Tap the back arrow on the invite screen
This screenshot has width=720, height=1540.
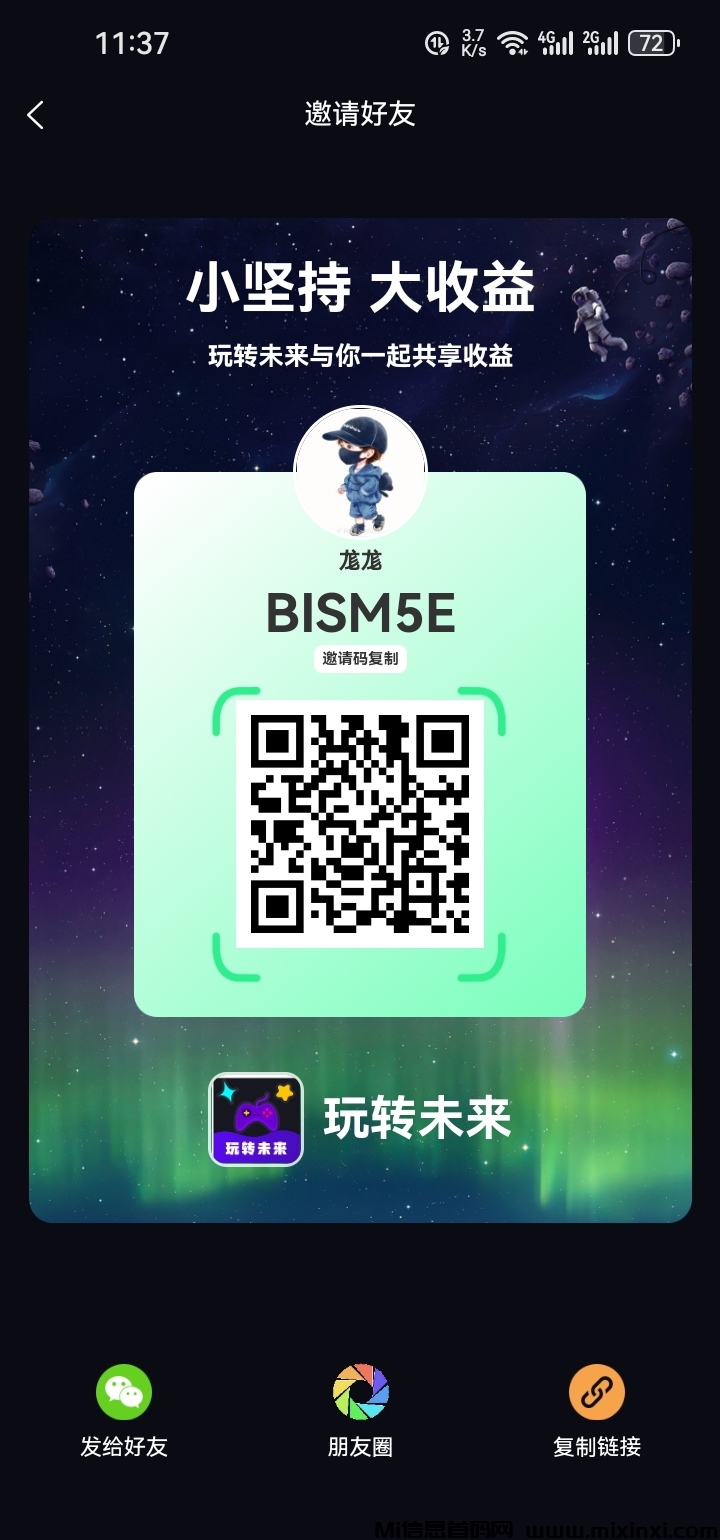tap(36, 115)
